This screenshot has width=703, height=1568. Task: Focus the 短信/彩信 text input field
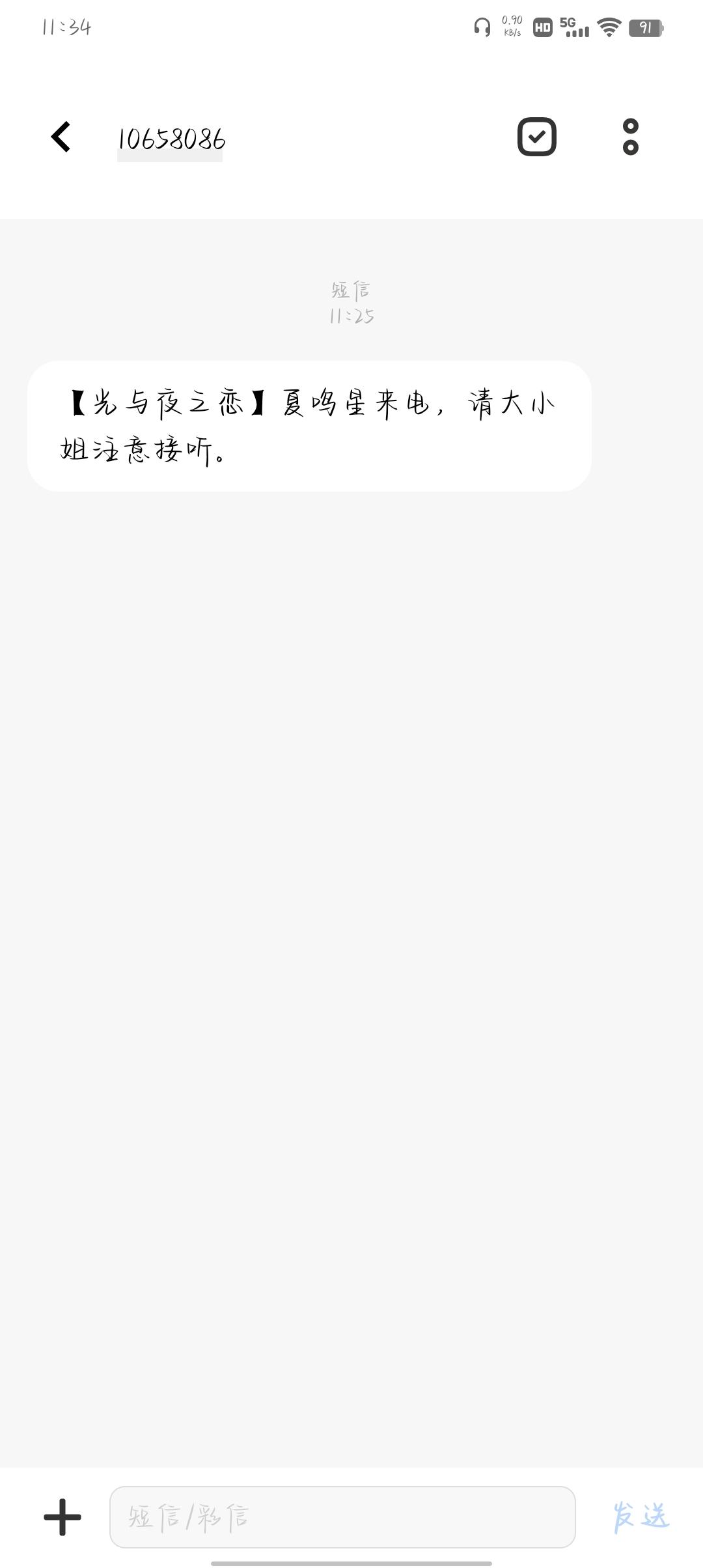(x=342, y=1517)
